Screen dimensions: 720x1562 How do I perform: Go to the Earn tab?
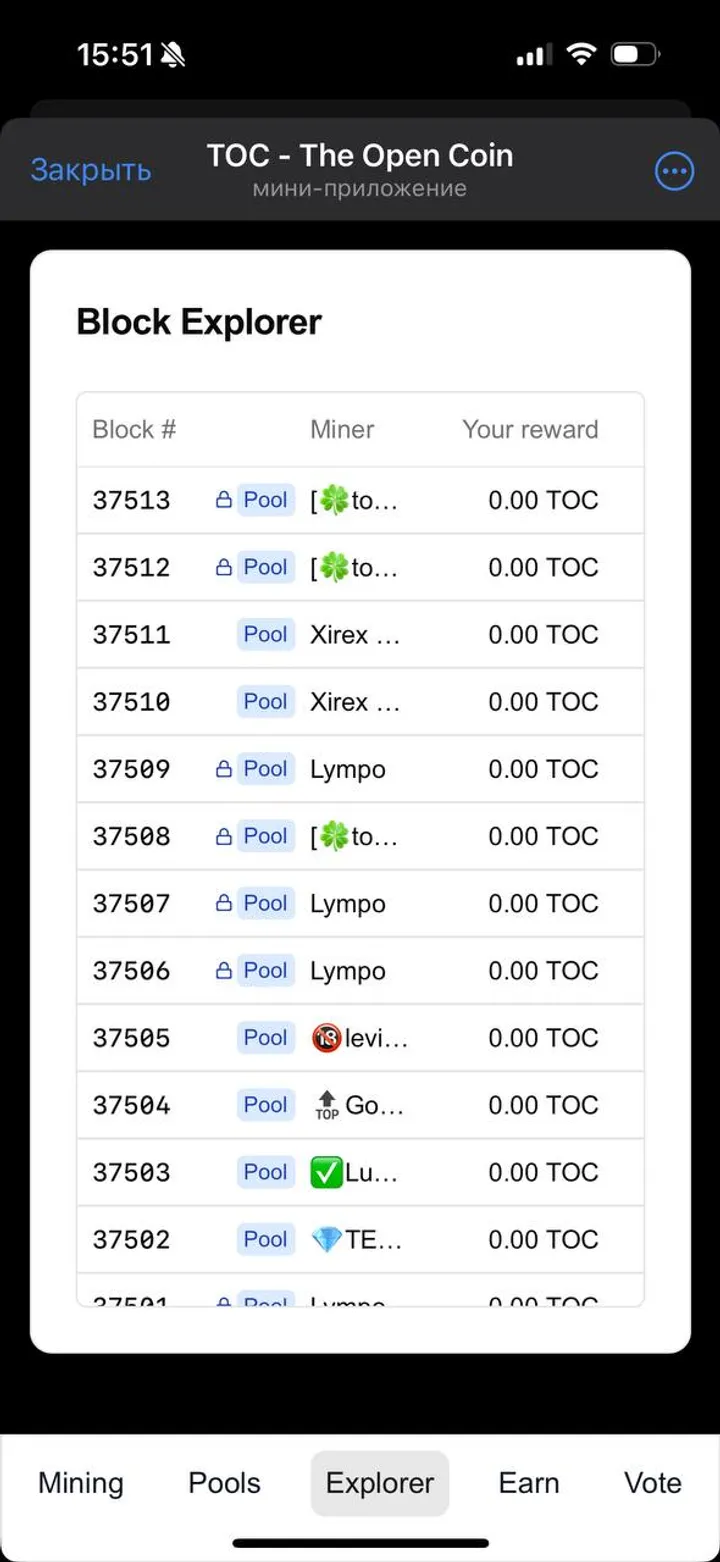tap(528, 1483)
